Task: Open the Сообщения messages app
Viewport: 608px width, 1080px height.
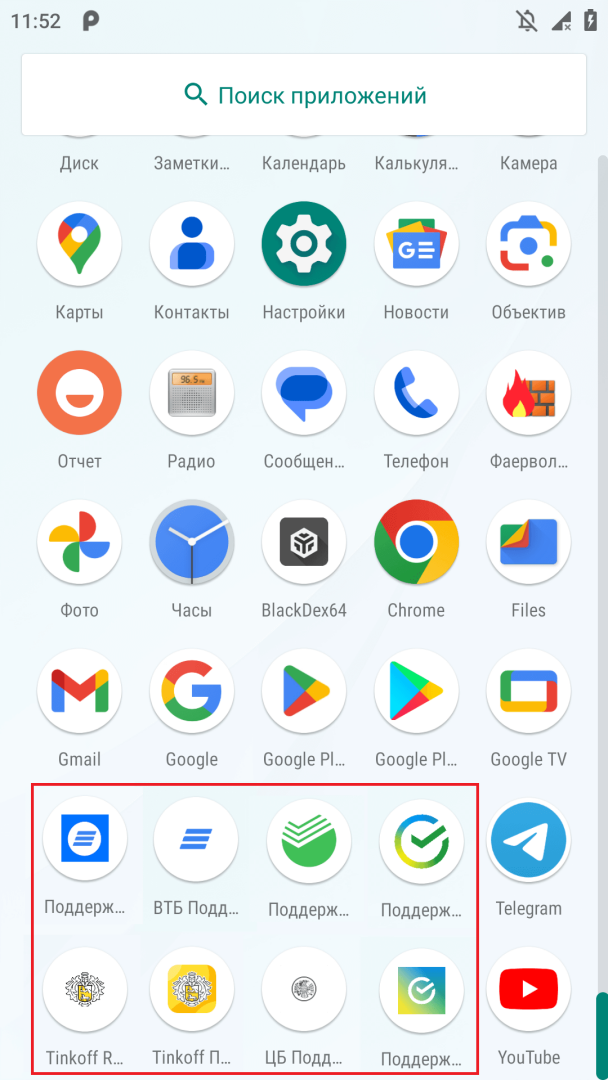Action: 304,393
